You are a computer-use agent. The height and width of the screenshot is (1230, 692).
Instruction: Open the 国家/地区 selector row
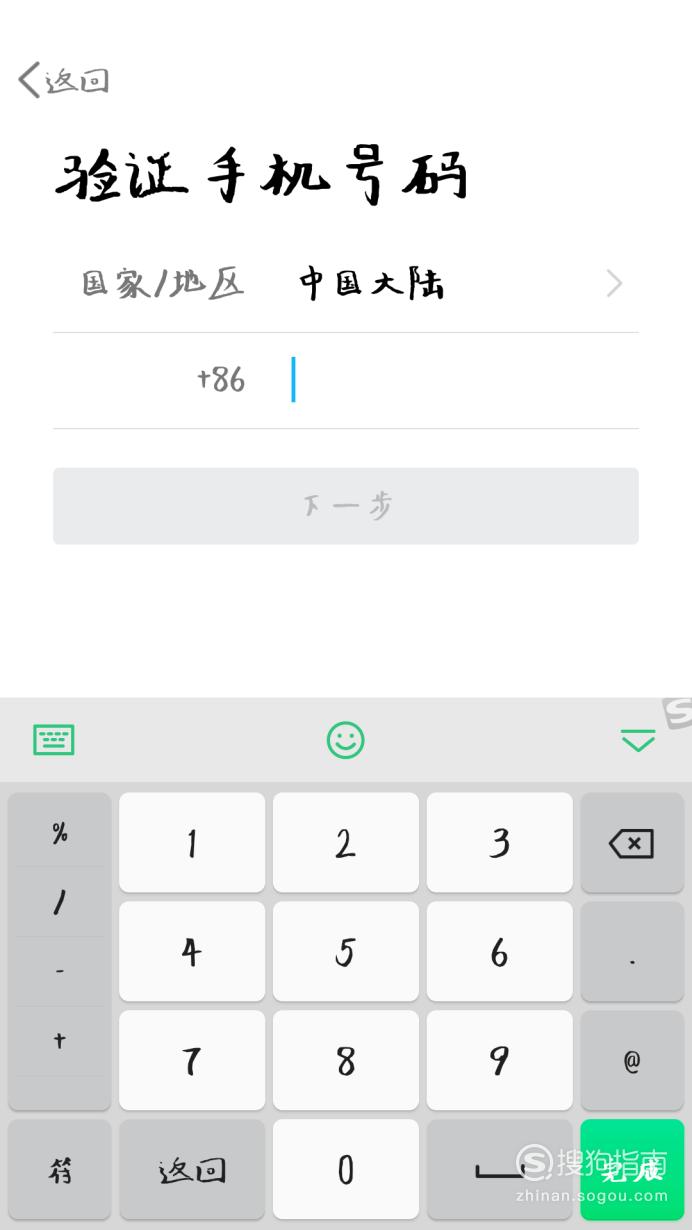(346, 284)
